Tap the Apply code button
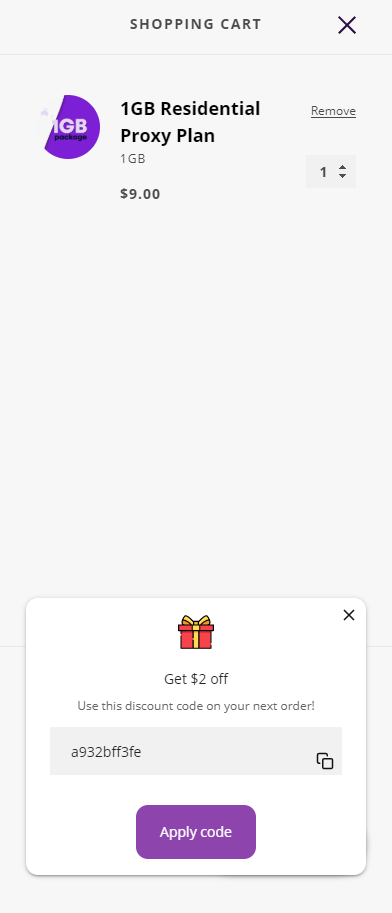Screen dimensions: 392x913 pos(196,831)
